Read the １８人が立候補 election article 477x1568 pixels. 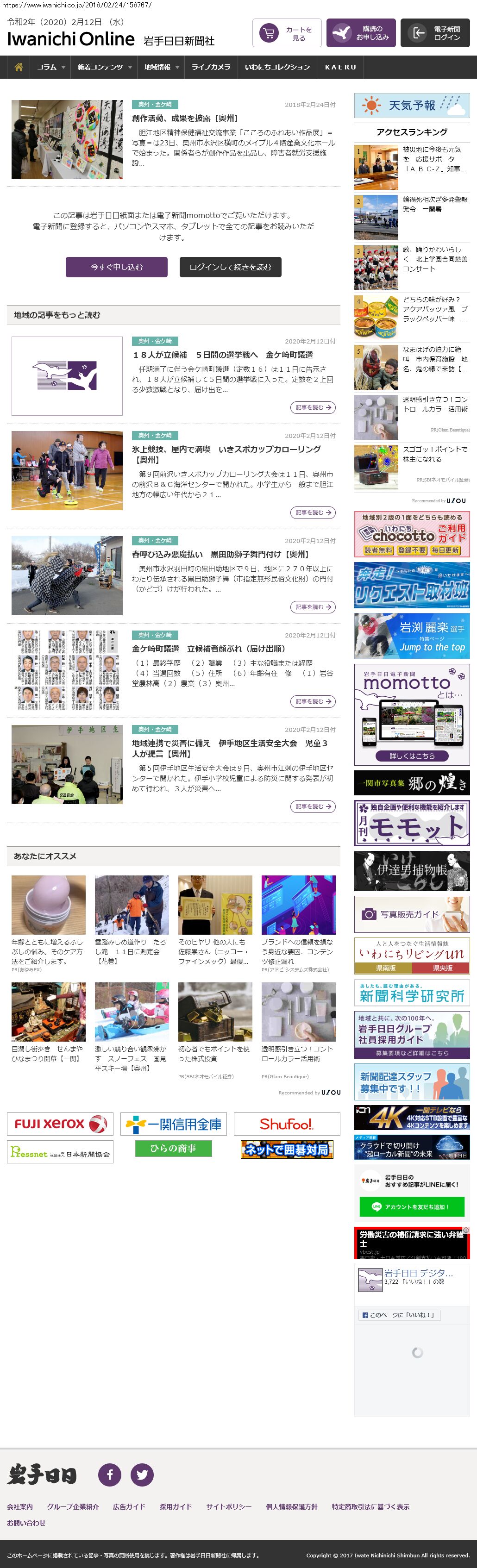tap(222, 355)
